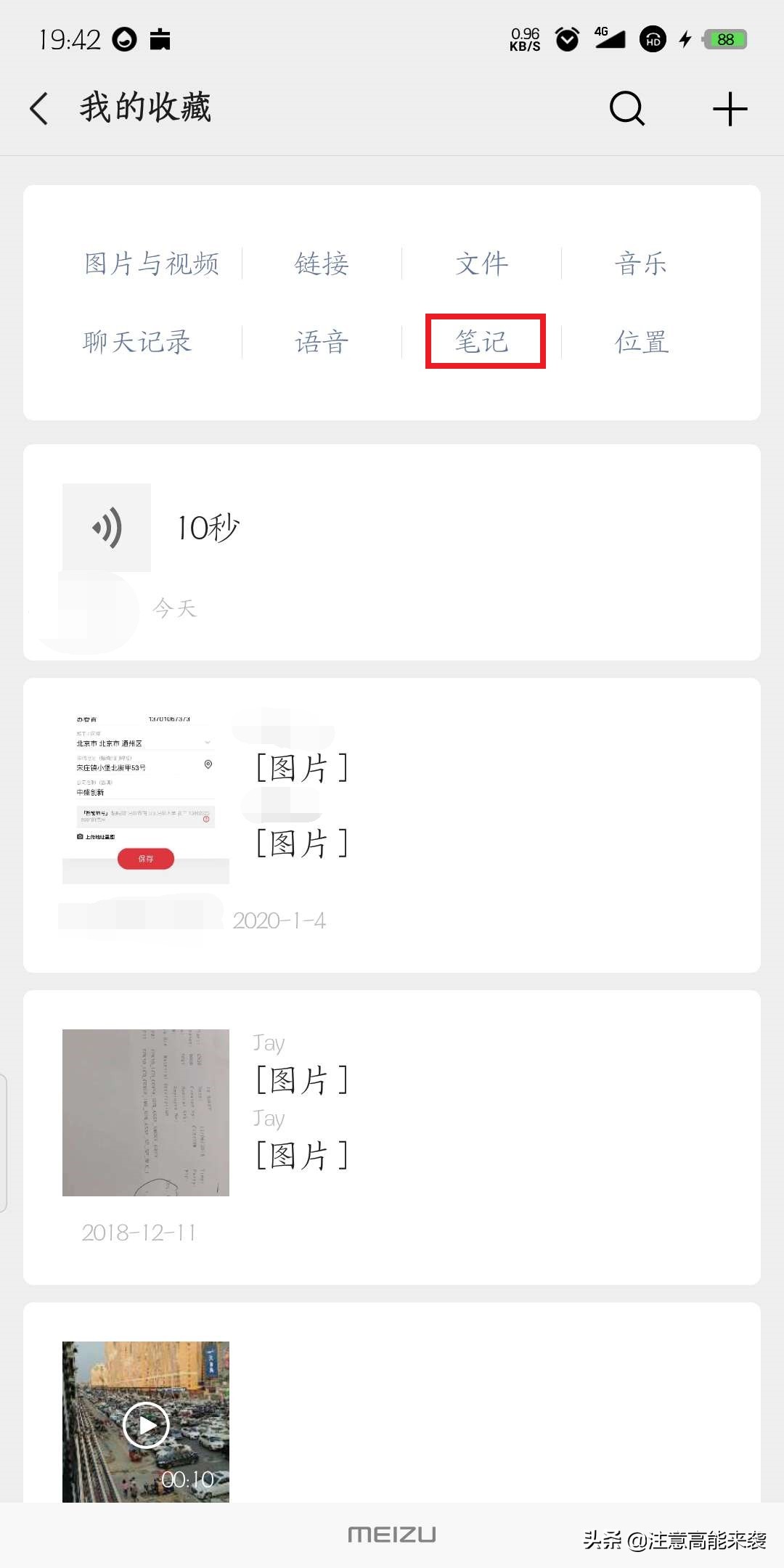The height and width of the screenshot is (1568, 784).
Task: Tap the plus icon to add new favorite
Action: 730,109
